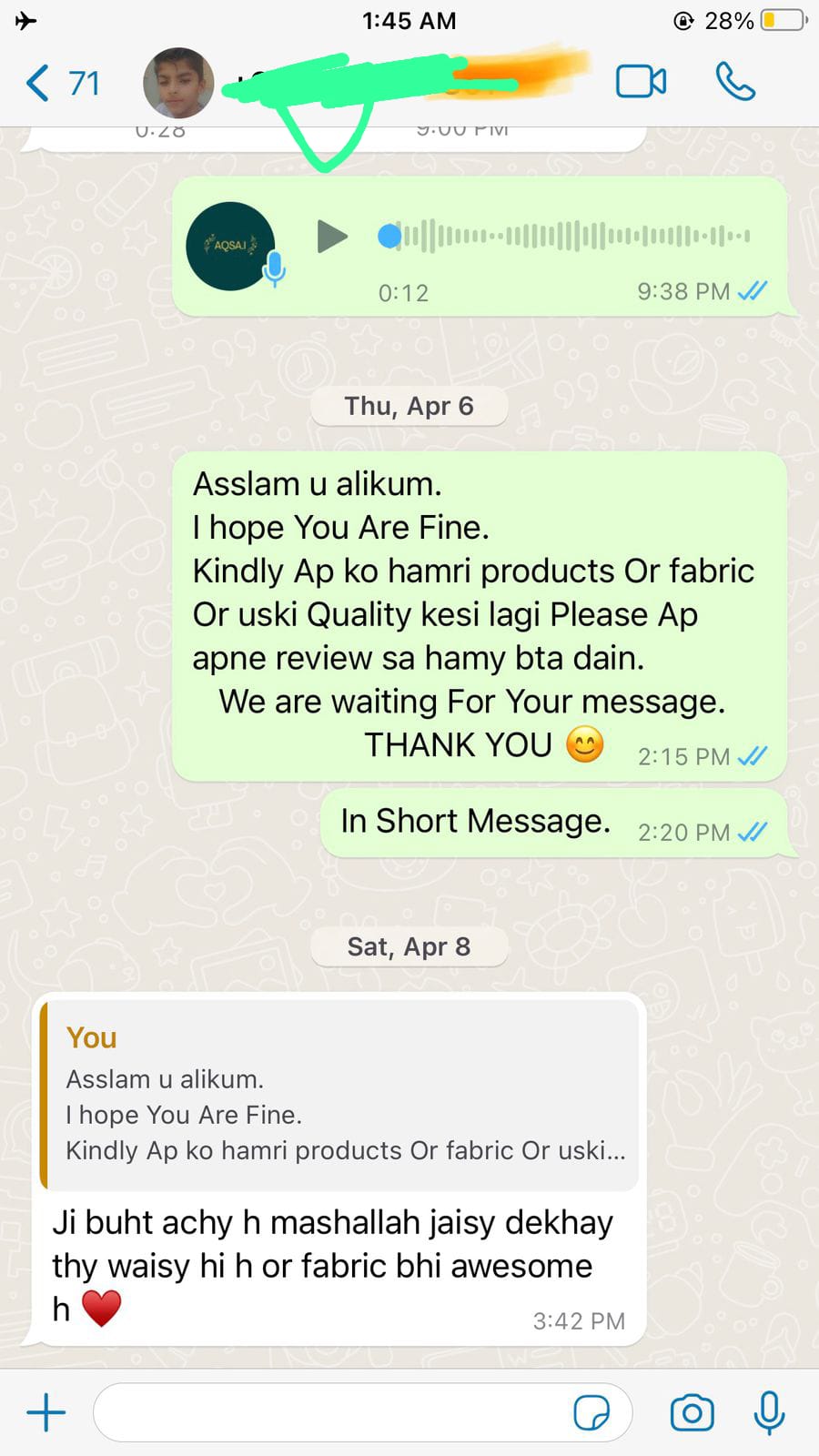Play the 0:12 voice message
819x1456 pixels.
(x=332, y=237)
